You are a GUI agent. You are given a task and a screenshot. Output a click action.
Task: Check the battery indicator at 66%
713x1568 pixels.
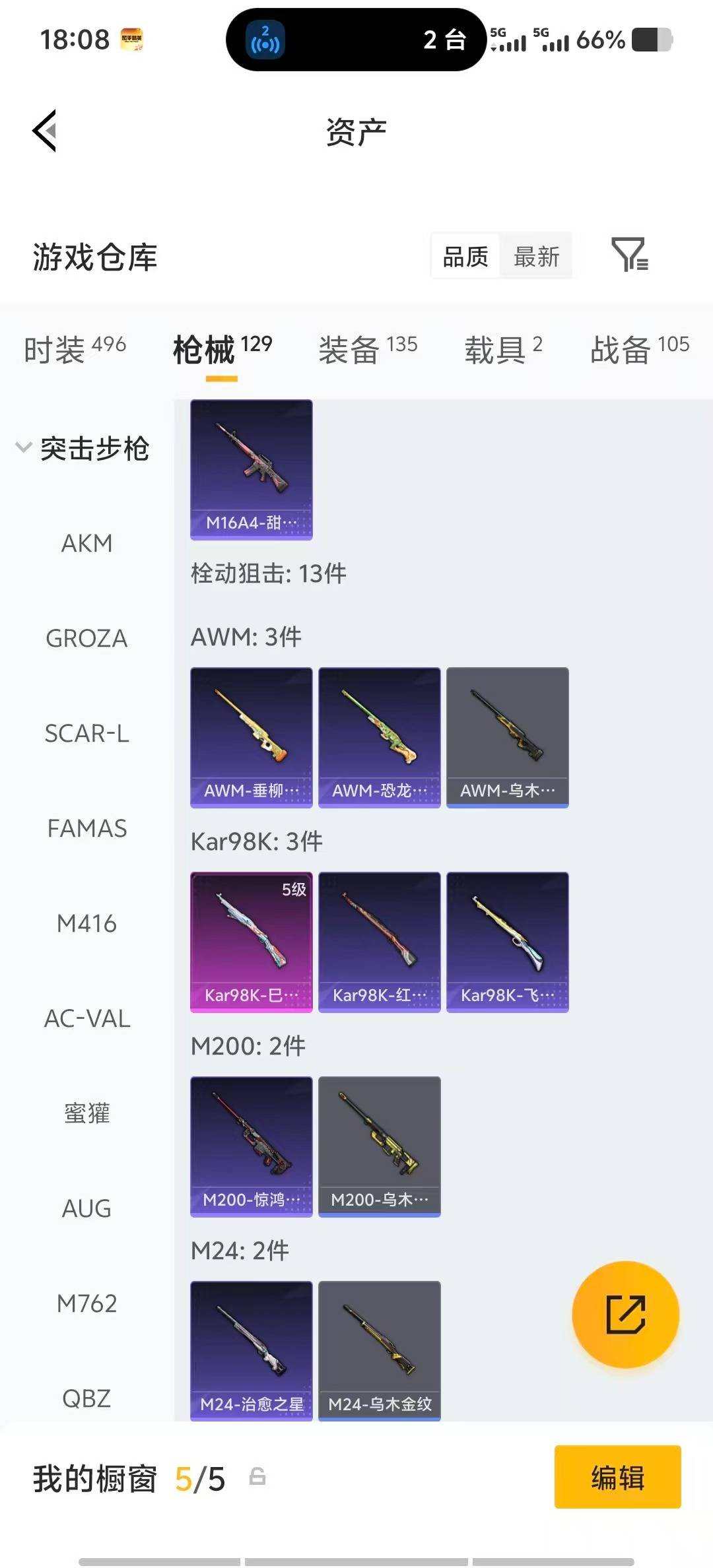tap(597, 41)
